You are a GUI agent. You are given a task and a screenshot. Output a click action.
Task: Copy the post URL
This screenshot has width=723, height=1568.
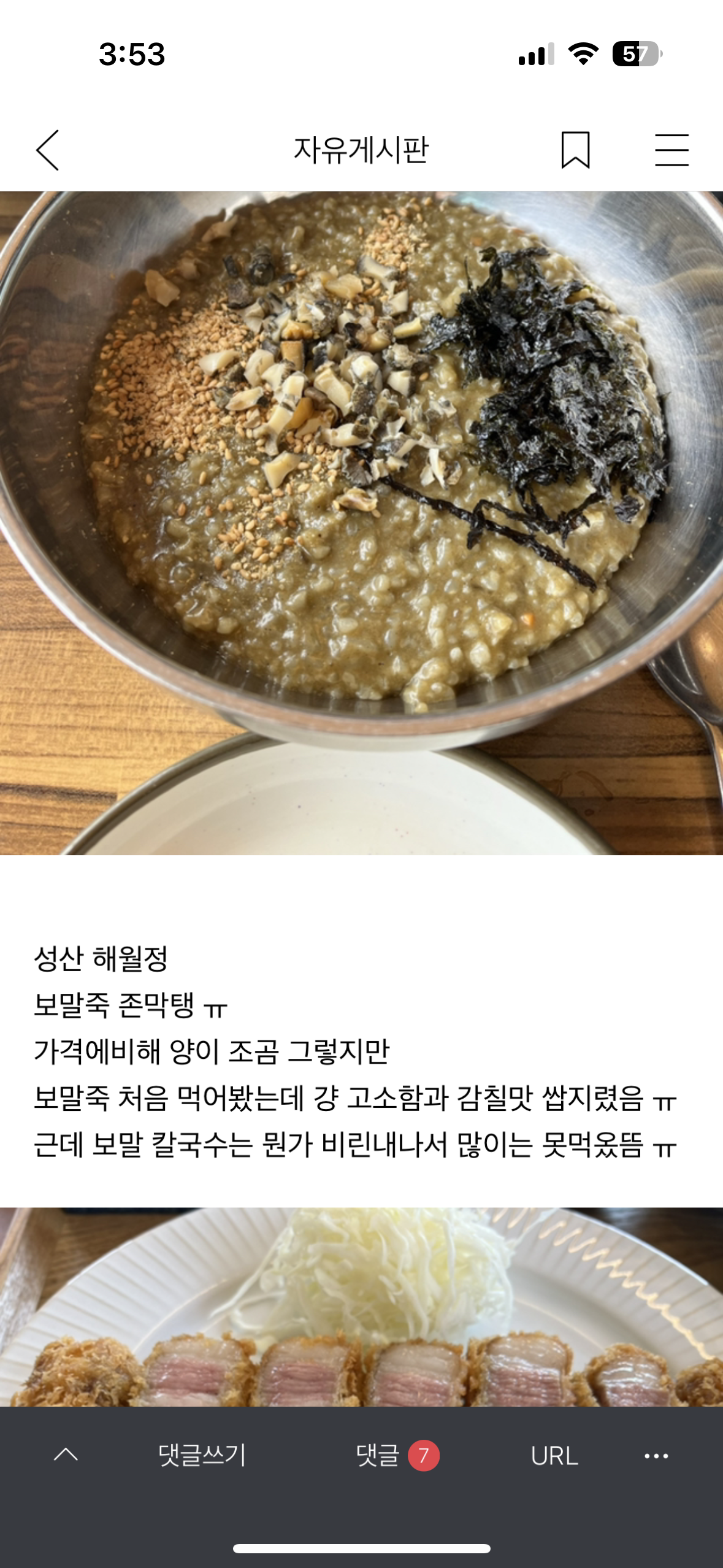click(x=554, y=1456)
